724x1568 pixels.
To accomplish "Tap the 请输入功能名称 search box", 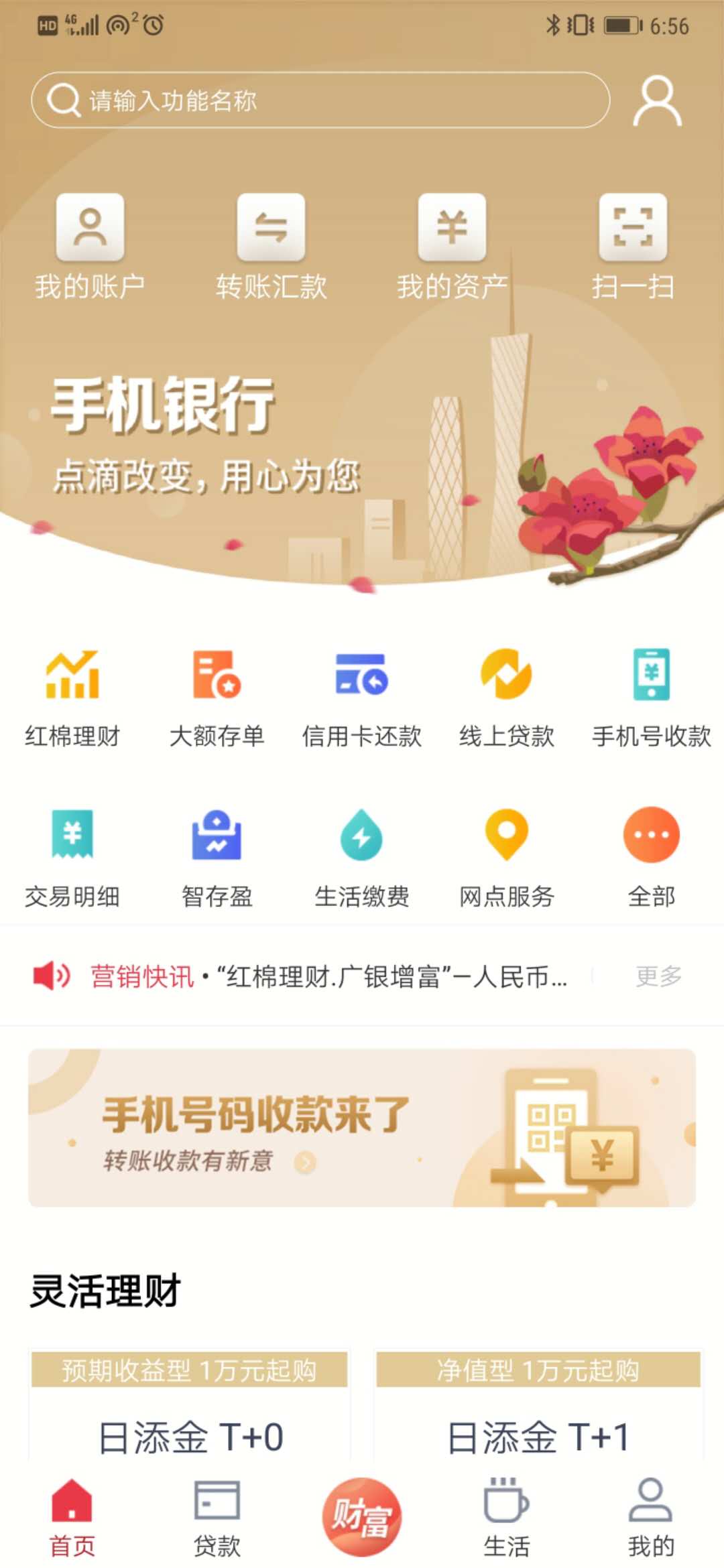I will 320,101.
